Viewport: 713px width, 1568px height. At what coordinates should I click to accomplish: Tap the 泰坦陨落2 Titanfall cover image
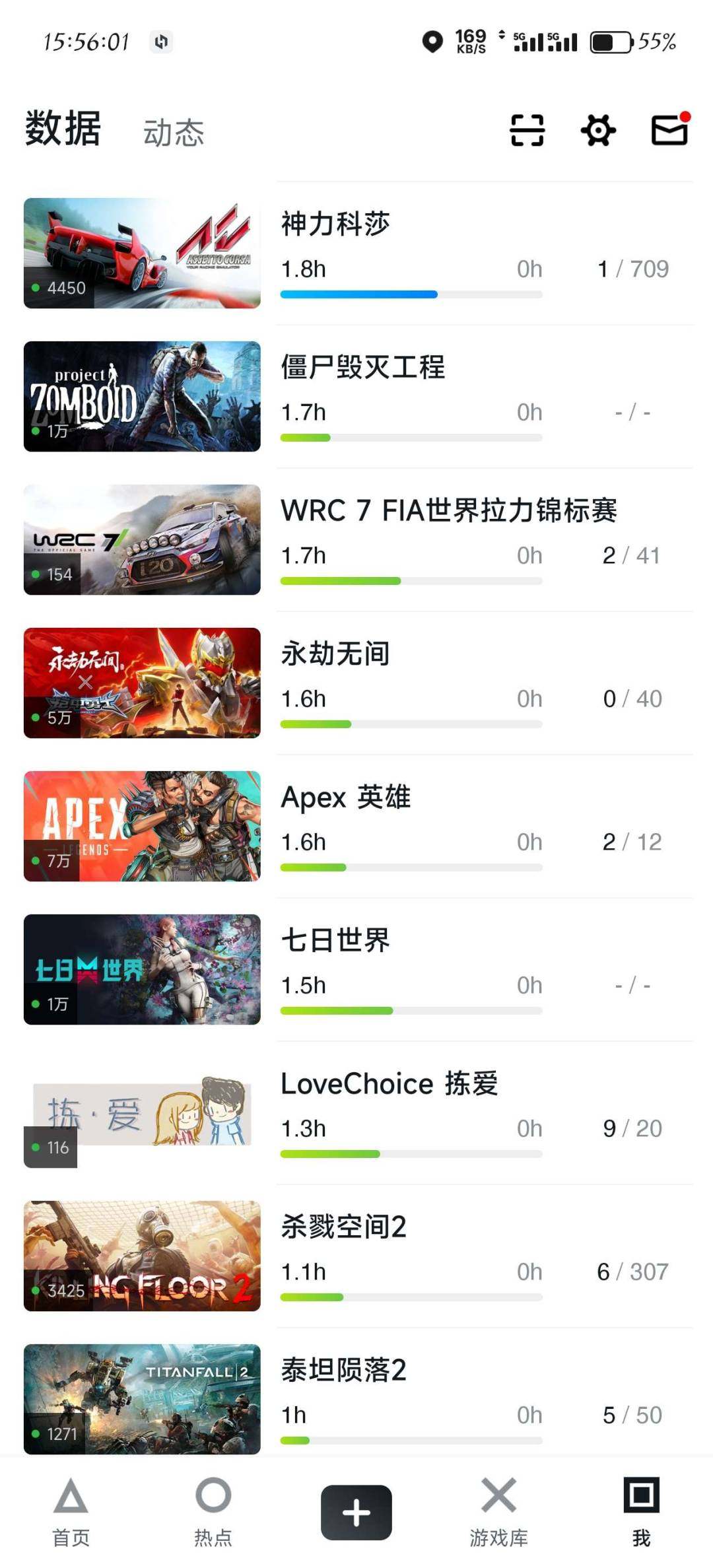click(142, 1400)
